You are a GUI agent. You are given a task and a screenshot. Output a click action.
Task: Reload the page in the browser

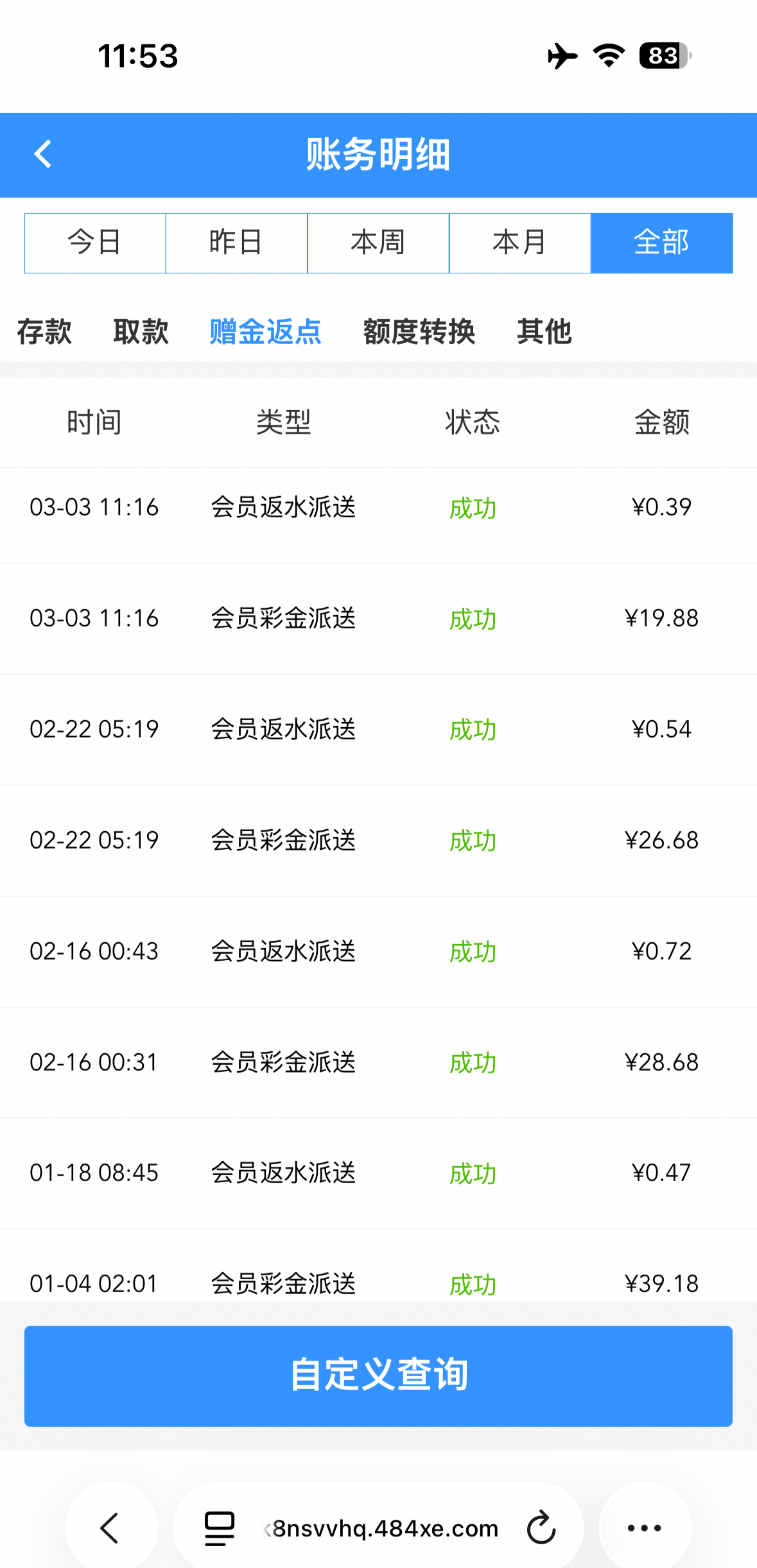coord(541,1528)
